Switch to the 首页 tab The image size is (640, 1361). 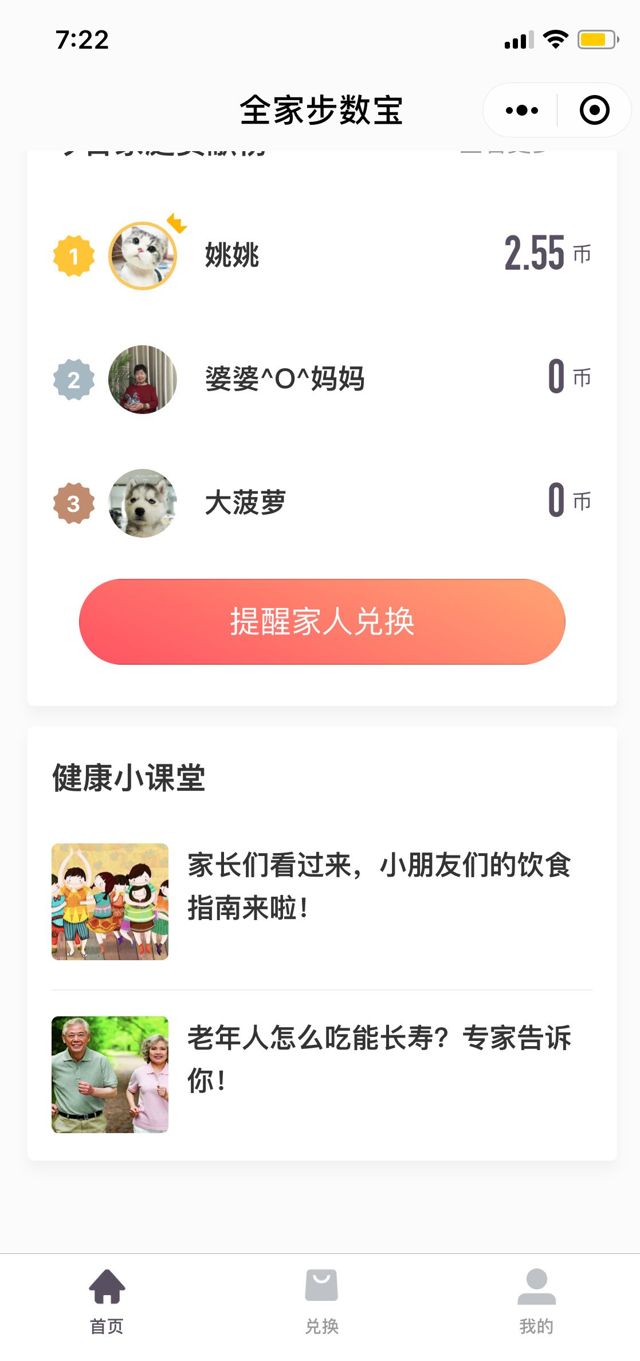pos(107,1300)
